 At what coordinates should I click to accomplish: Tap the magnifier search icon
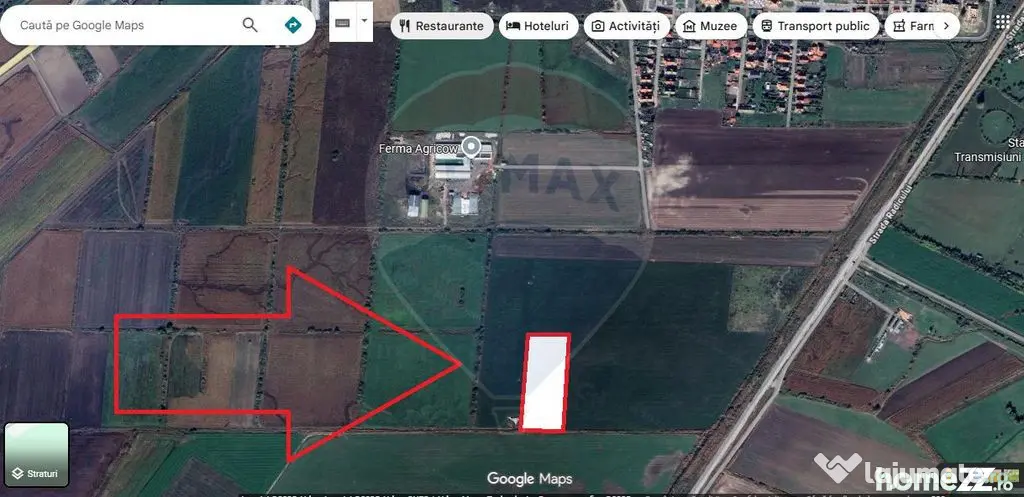(250, 25)
